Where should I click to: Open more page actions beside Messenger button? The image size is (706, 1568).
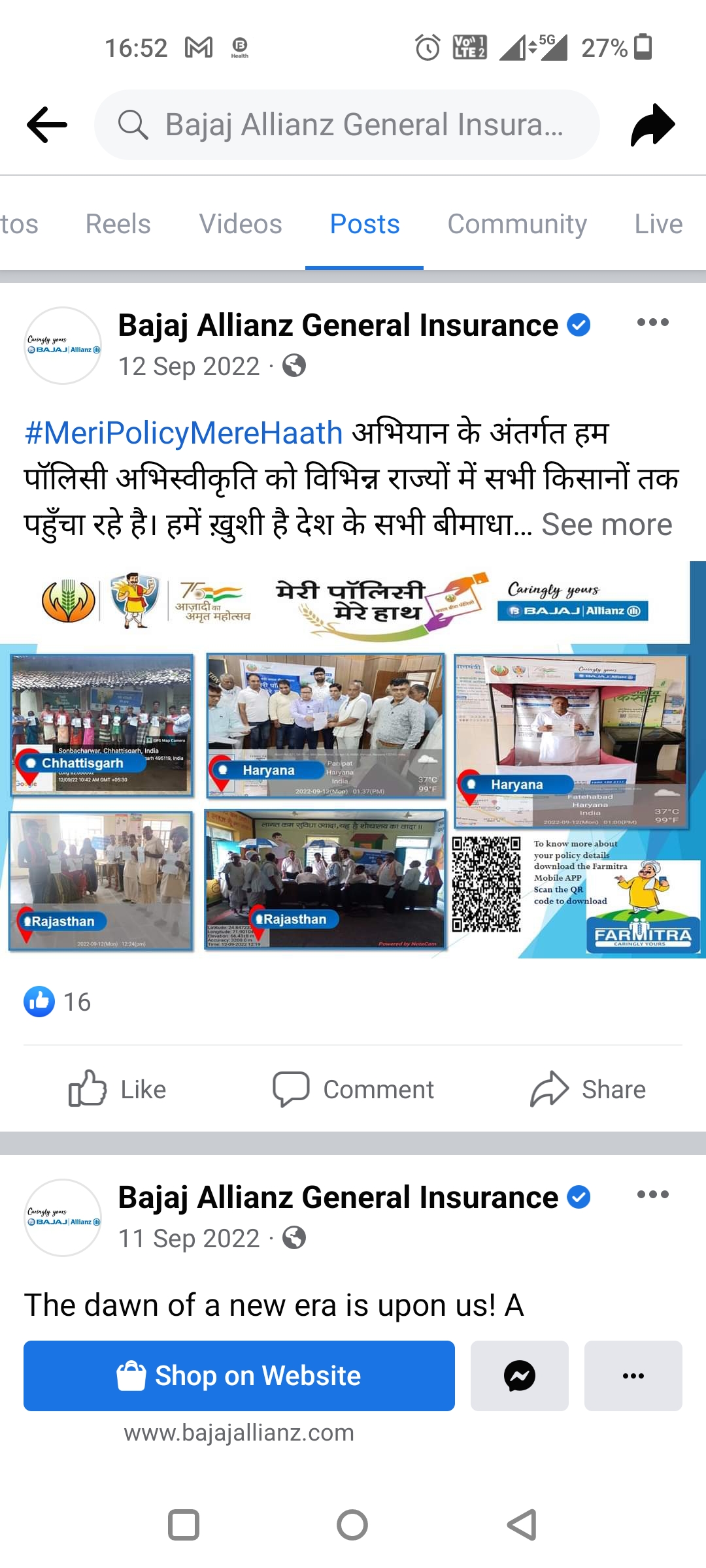click(x=633, y=1375)
